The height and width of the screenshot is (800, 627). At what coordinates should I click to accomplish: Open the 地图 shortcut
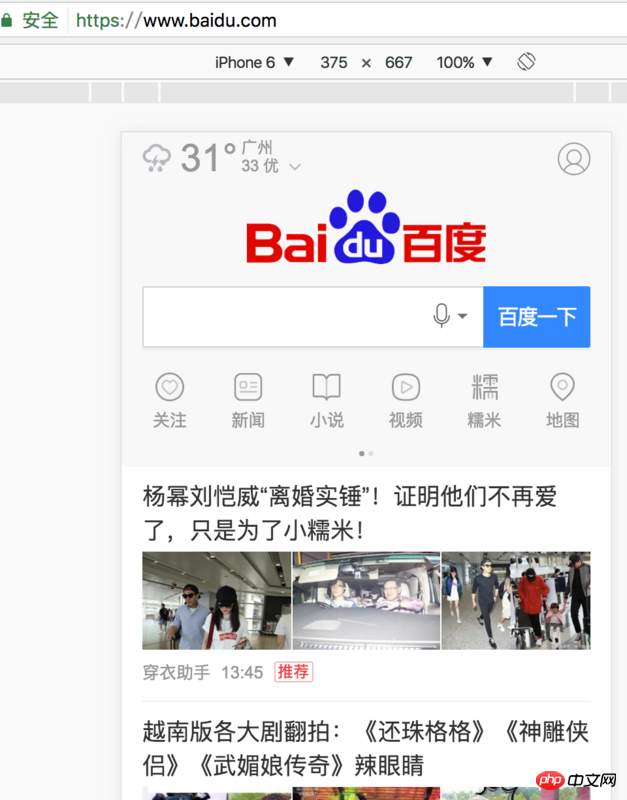[562, 400]
